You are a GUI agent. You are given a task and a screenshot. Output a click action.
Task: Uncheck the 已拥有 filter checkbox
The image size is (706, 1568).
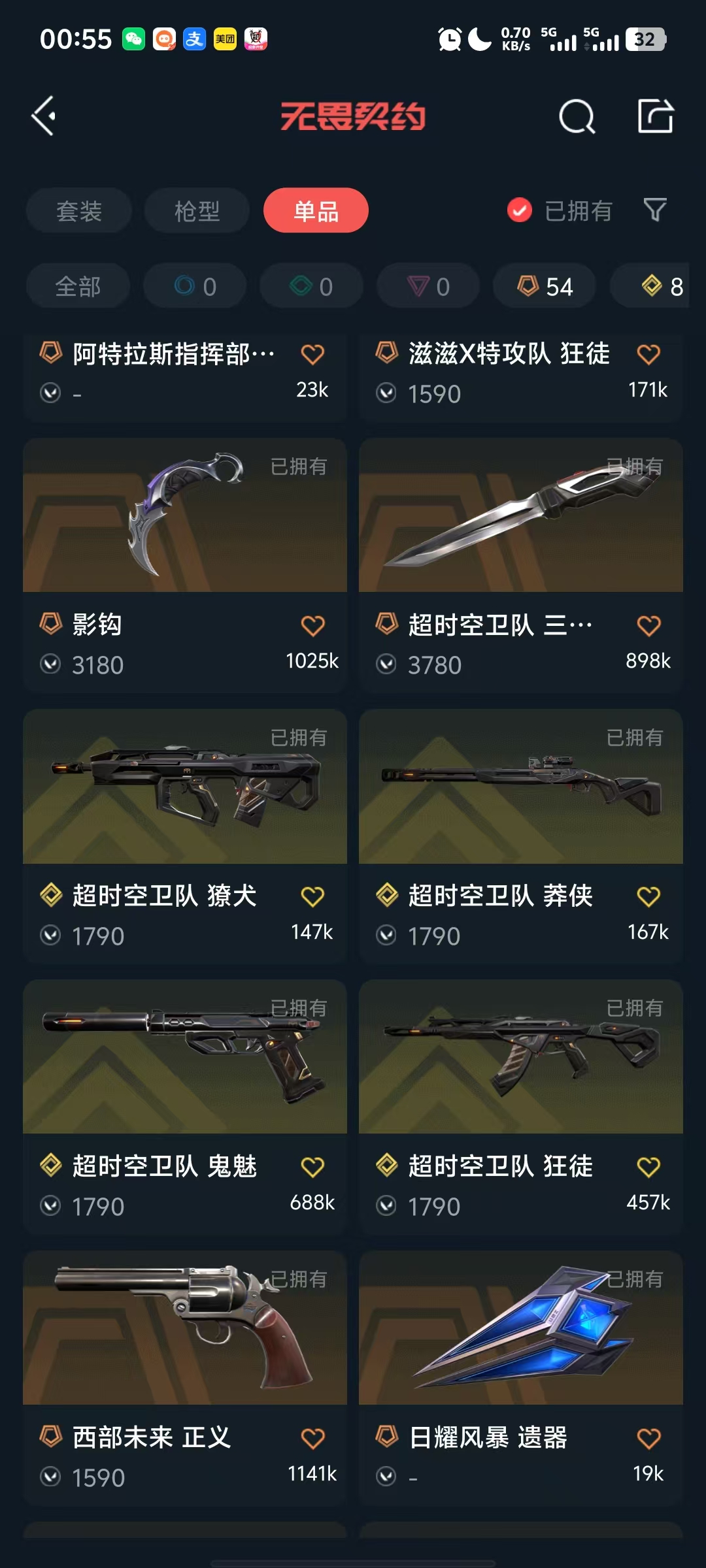tap(520, 210)
